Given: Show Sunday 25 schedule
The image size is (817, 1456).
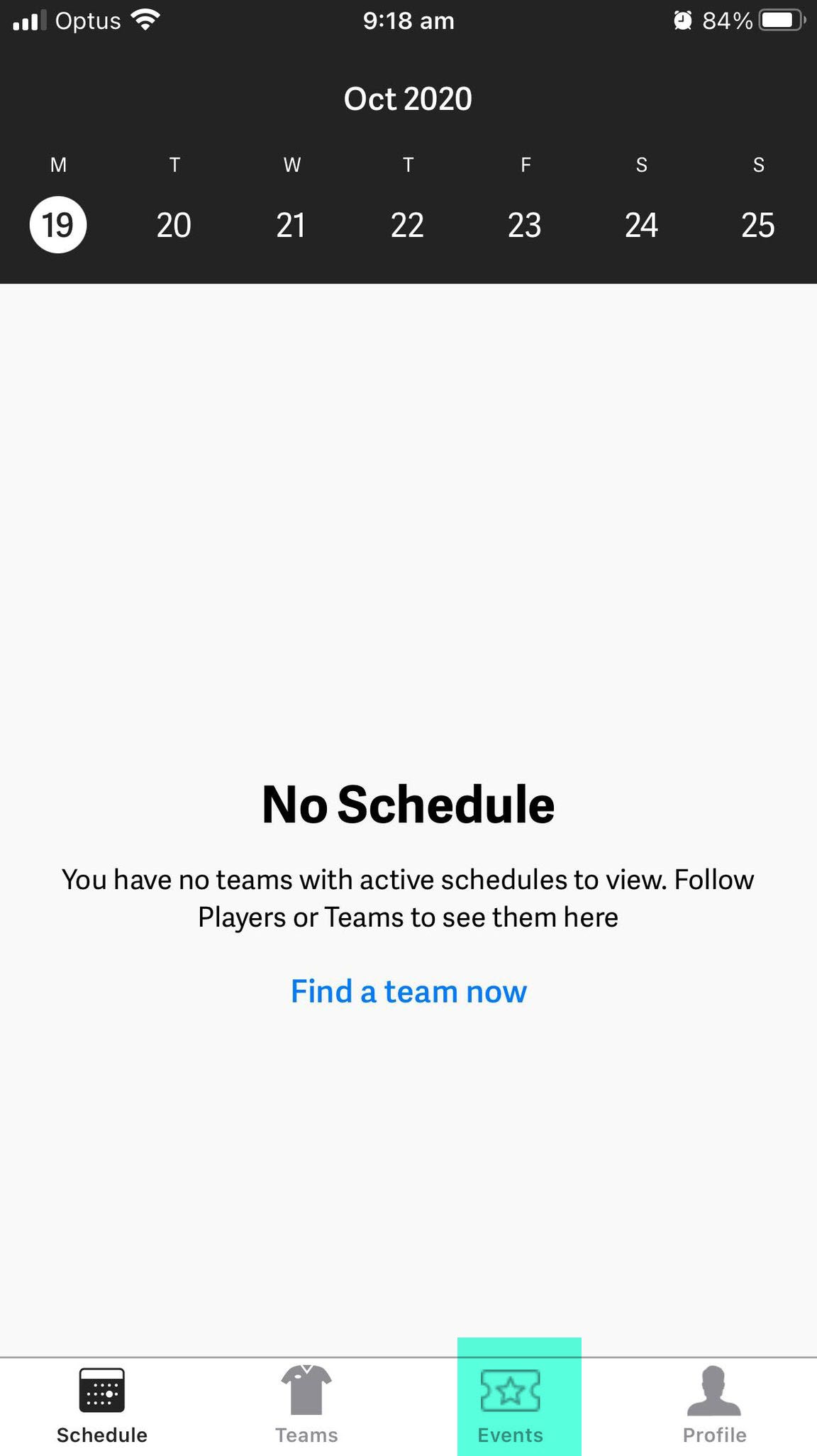Looking at the screenshot, I should [x=757, y=225].
